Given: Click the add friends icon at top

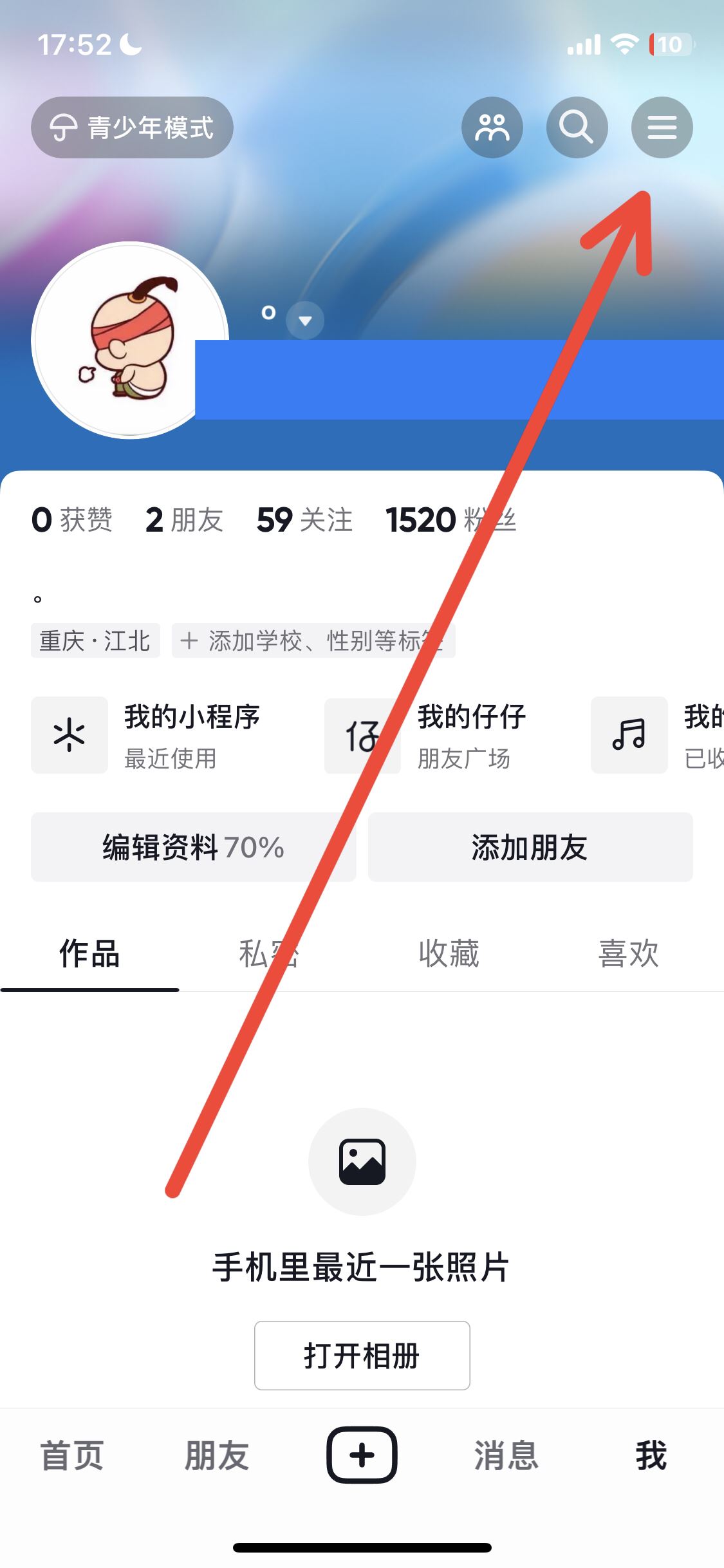Looking at the screenshot, I should click(492, 127).
